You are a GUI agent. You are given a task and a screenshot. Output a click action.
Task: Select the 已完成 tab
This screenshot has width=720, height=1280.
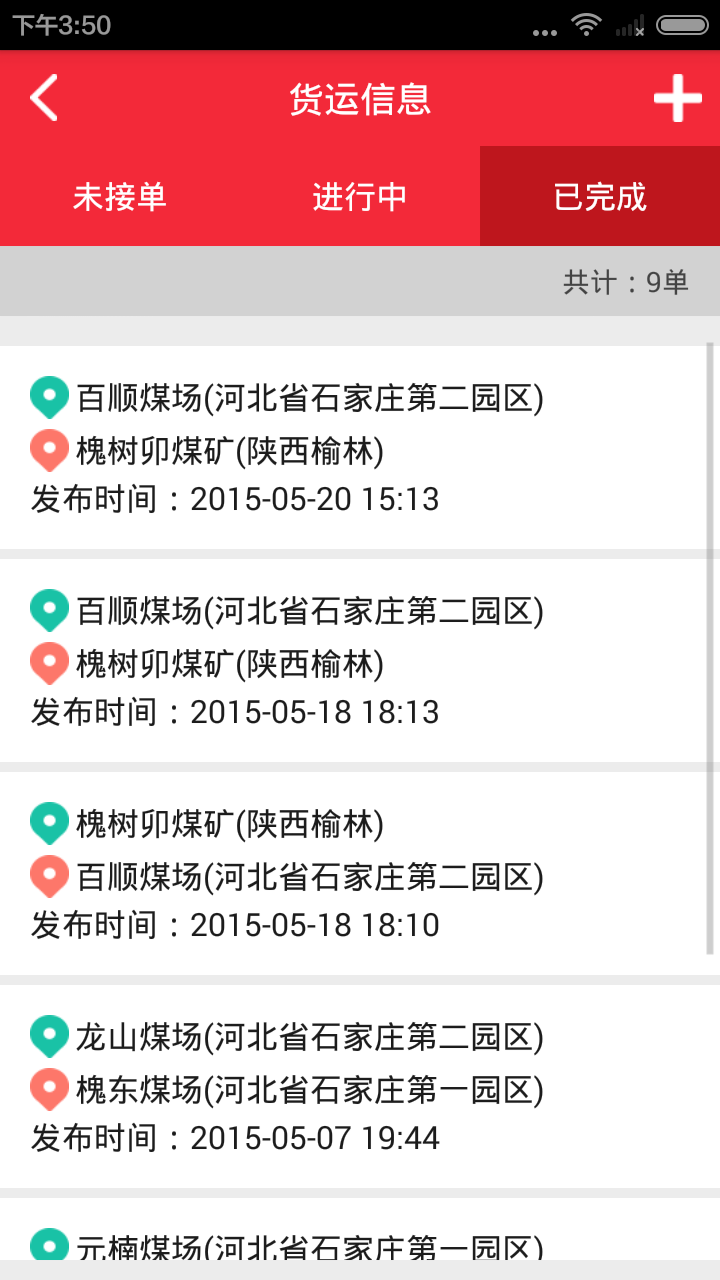pyautogui.click(x=600, y=197)
